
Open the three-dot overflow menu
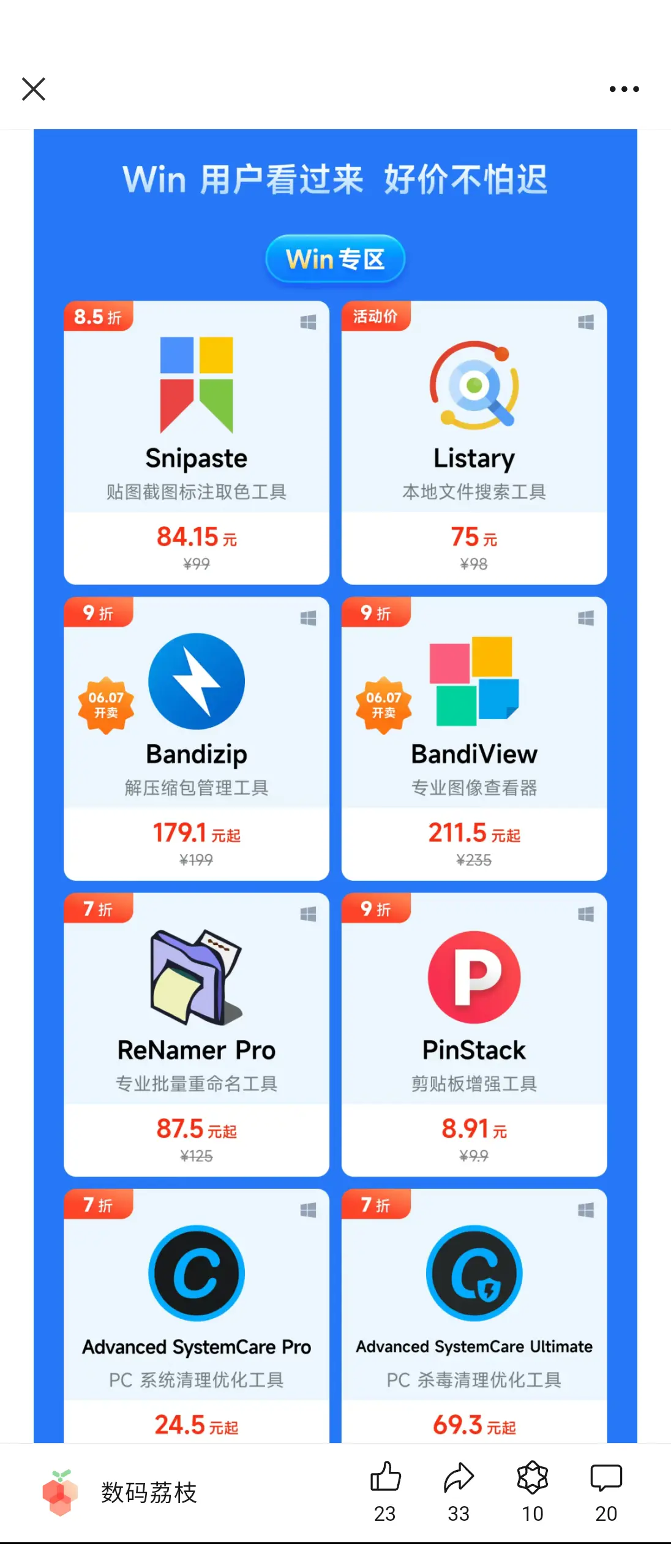coord(624,89)
